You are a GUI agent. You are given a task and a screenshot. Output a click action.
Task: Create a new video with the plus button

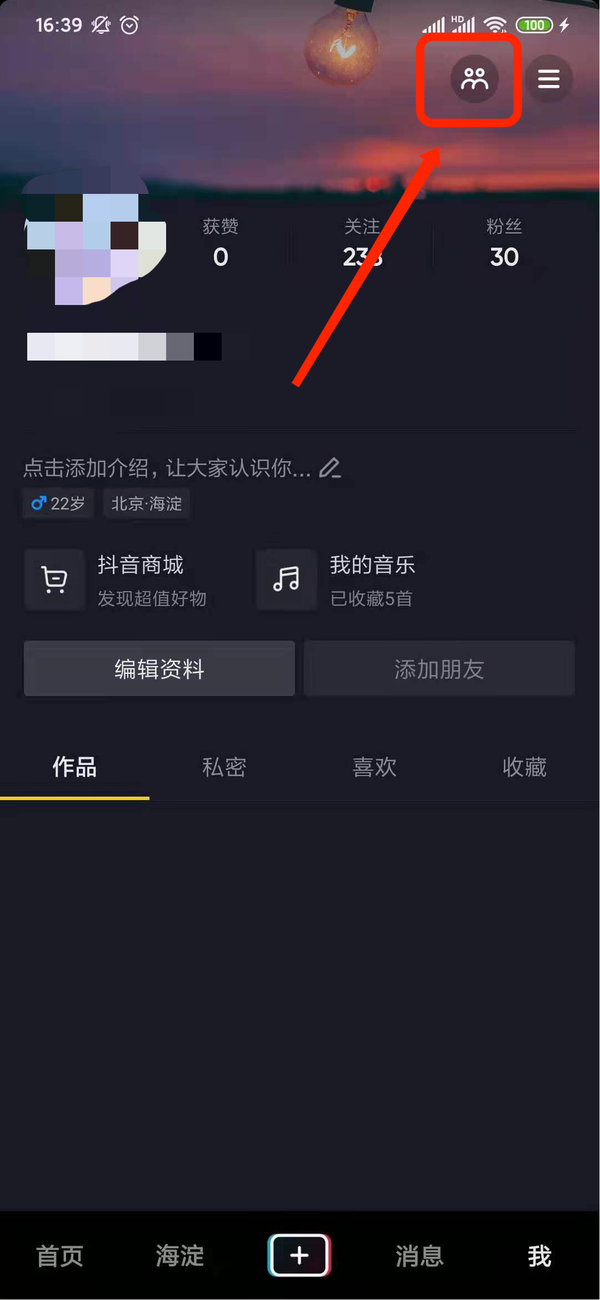[x=299, y=1255]
